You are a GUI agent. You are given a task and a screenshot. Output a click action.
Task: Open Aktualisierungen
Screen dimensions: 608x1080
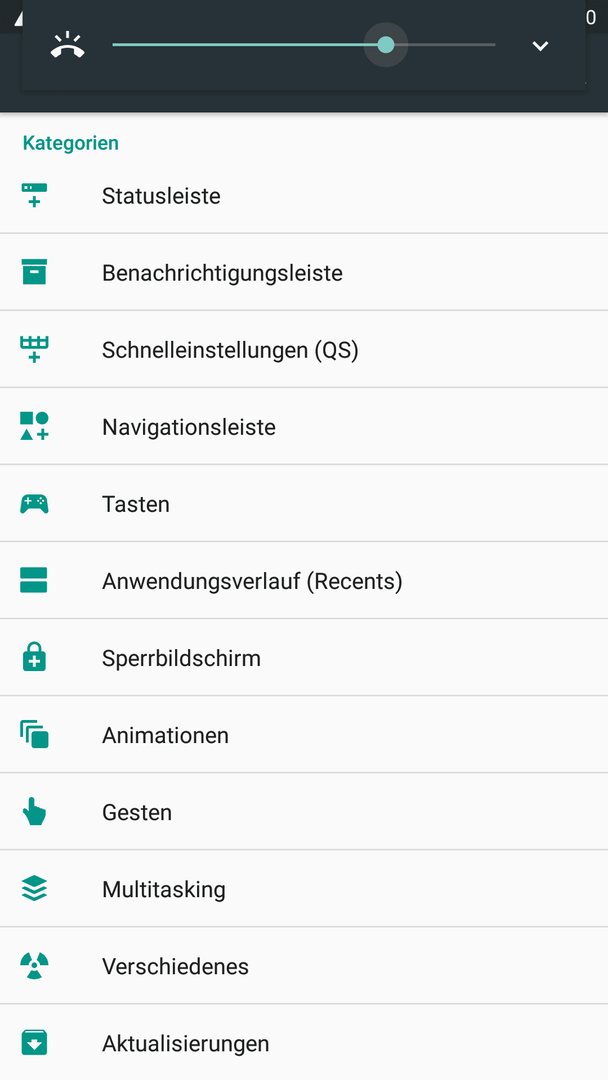pos(304,1043)
